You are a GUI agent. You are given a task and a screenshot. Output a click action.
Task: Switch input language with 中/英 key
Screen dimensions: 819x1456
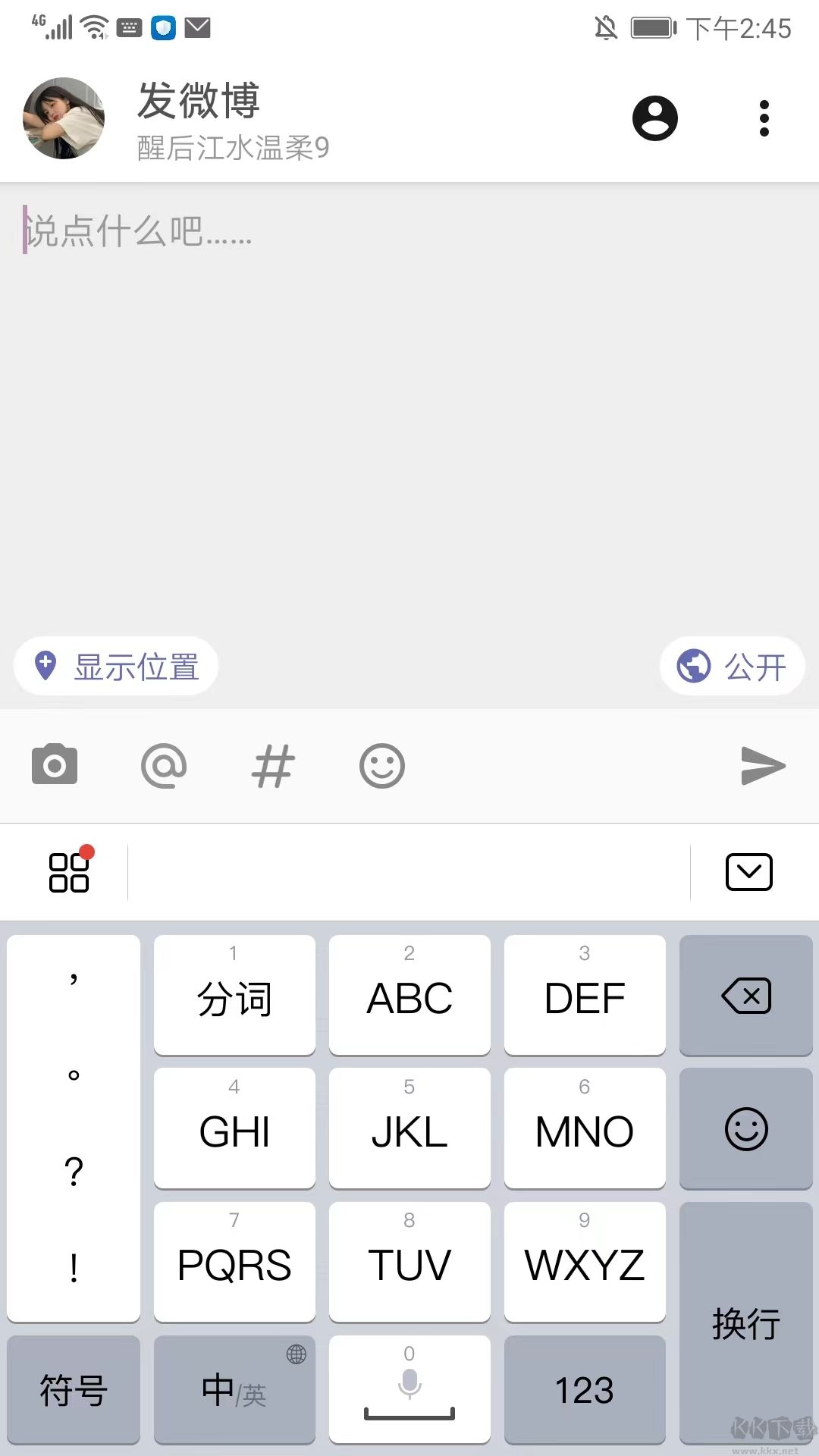(x=234, y=1389)
